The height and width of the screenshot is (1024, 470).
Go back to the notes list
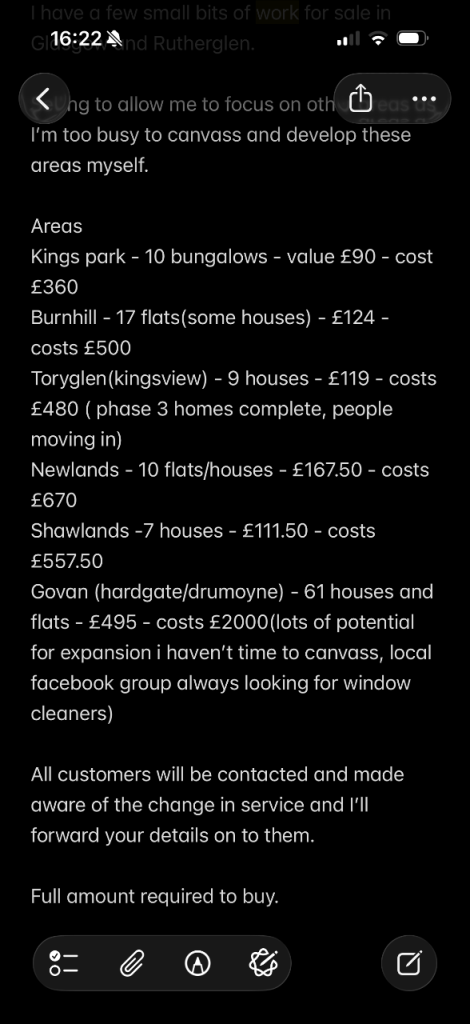tap(43, 99)
